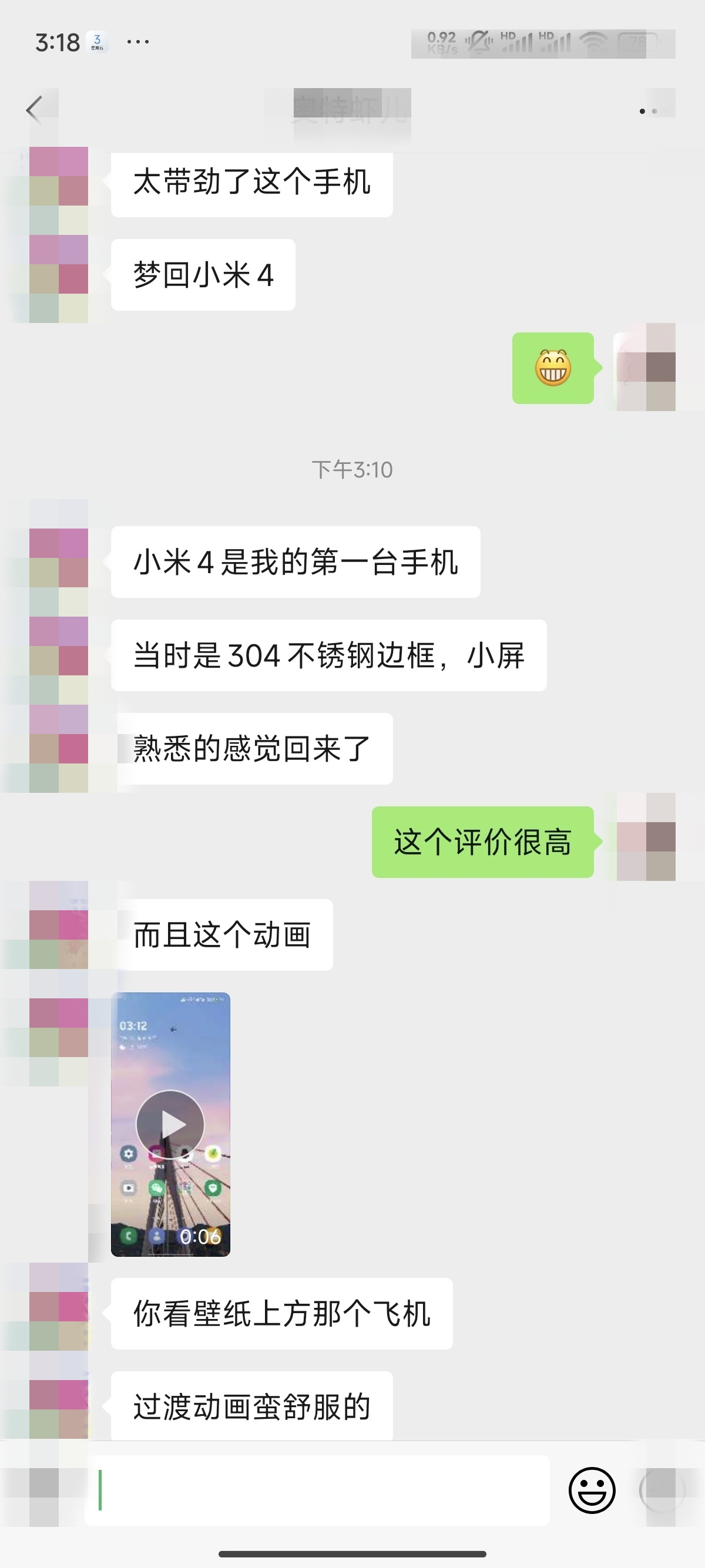Play the 0:06 video message
This screenshot has height=1568, width=705.
tap(170, 1123)
